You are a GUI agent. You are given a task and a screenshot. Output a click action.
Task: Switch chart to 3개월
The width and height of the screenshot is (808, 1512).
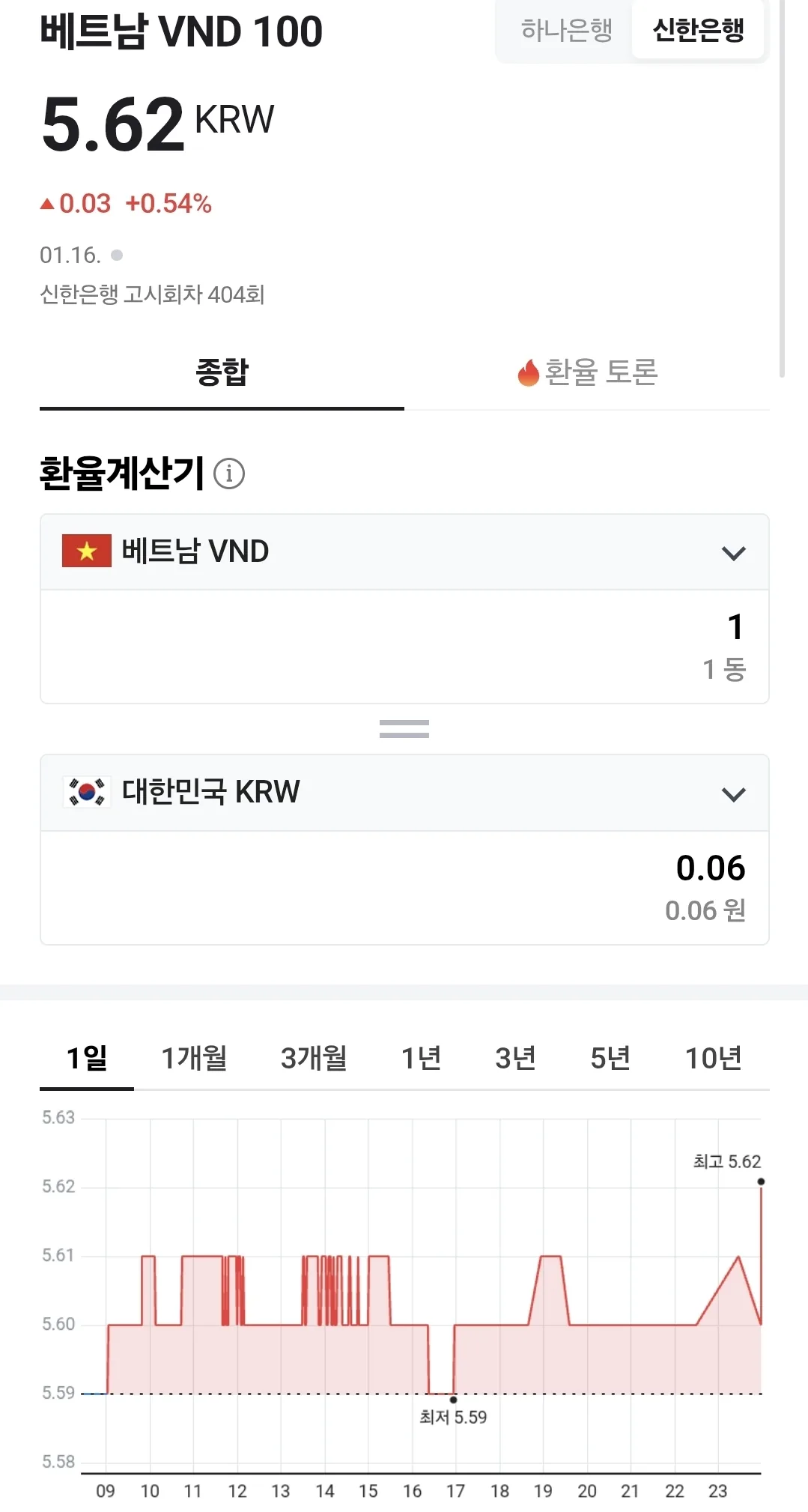[x=314, y=1058]
